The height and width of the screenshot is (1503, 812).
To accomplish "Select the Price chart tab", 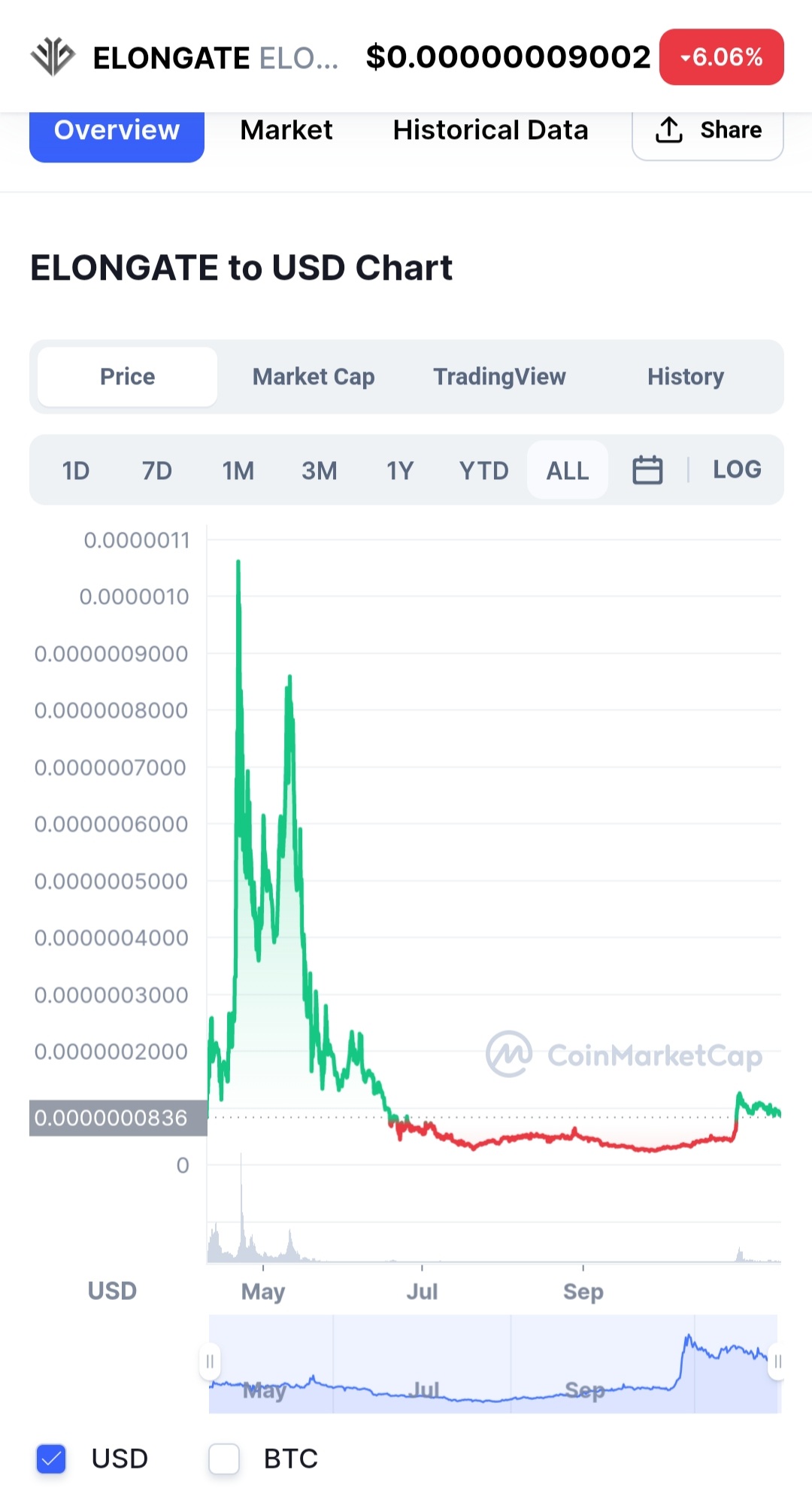I will click(128, 376).
